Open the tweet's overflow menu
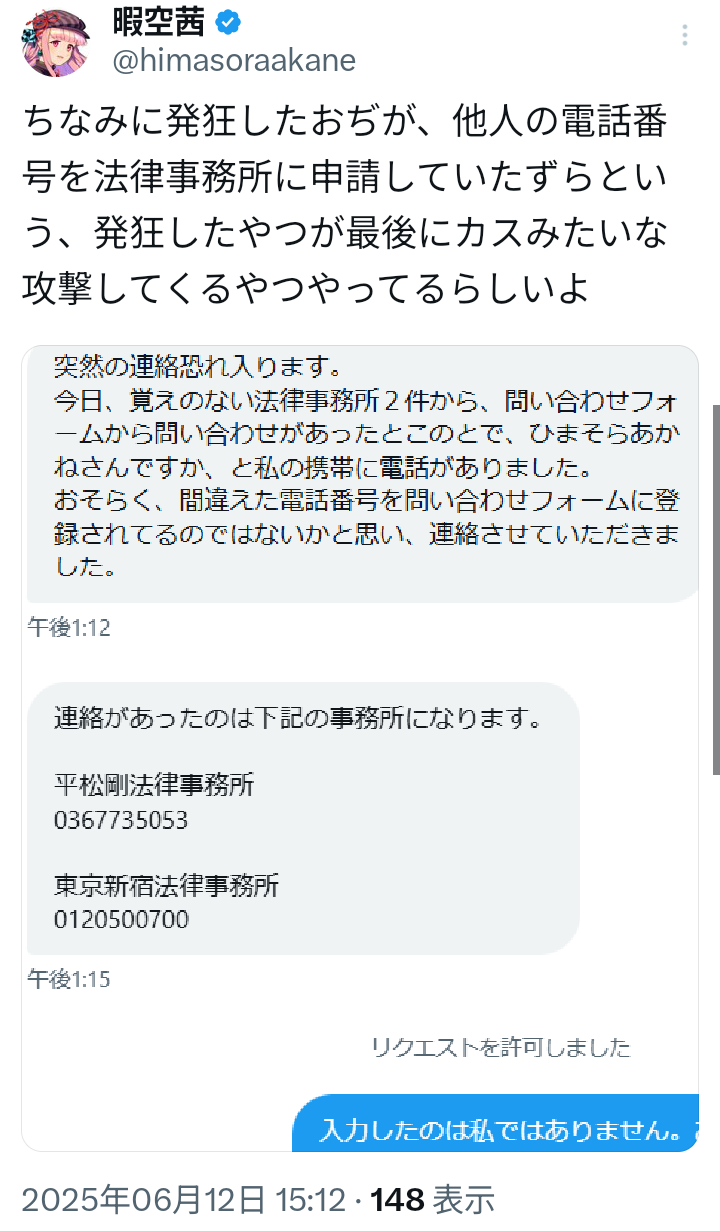Image resolution: width=720 pixels, height=1231 pixels. click(x=685, y=36)
